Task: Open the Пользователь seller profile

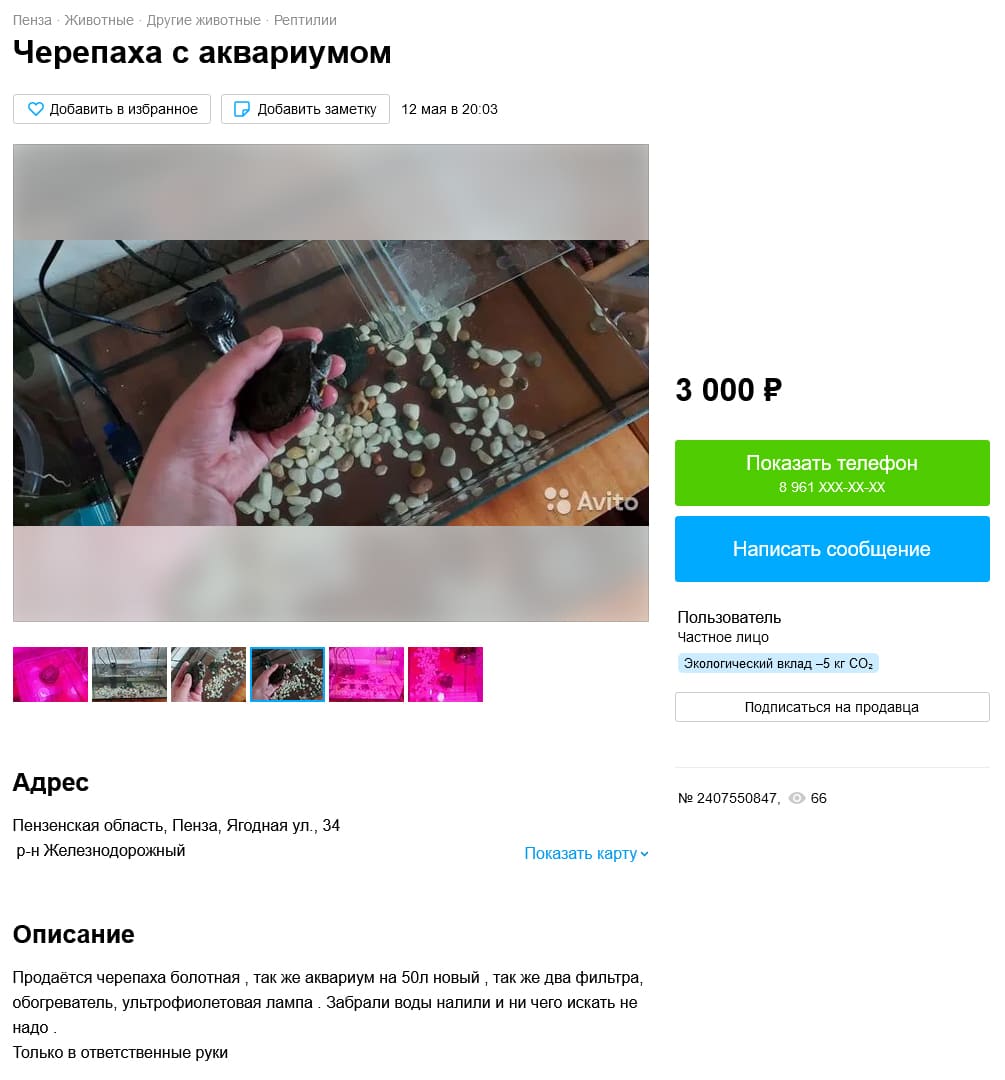Action: click(729, 617)
